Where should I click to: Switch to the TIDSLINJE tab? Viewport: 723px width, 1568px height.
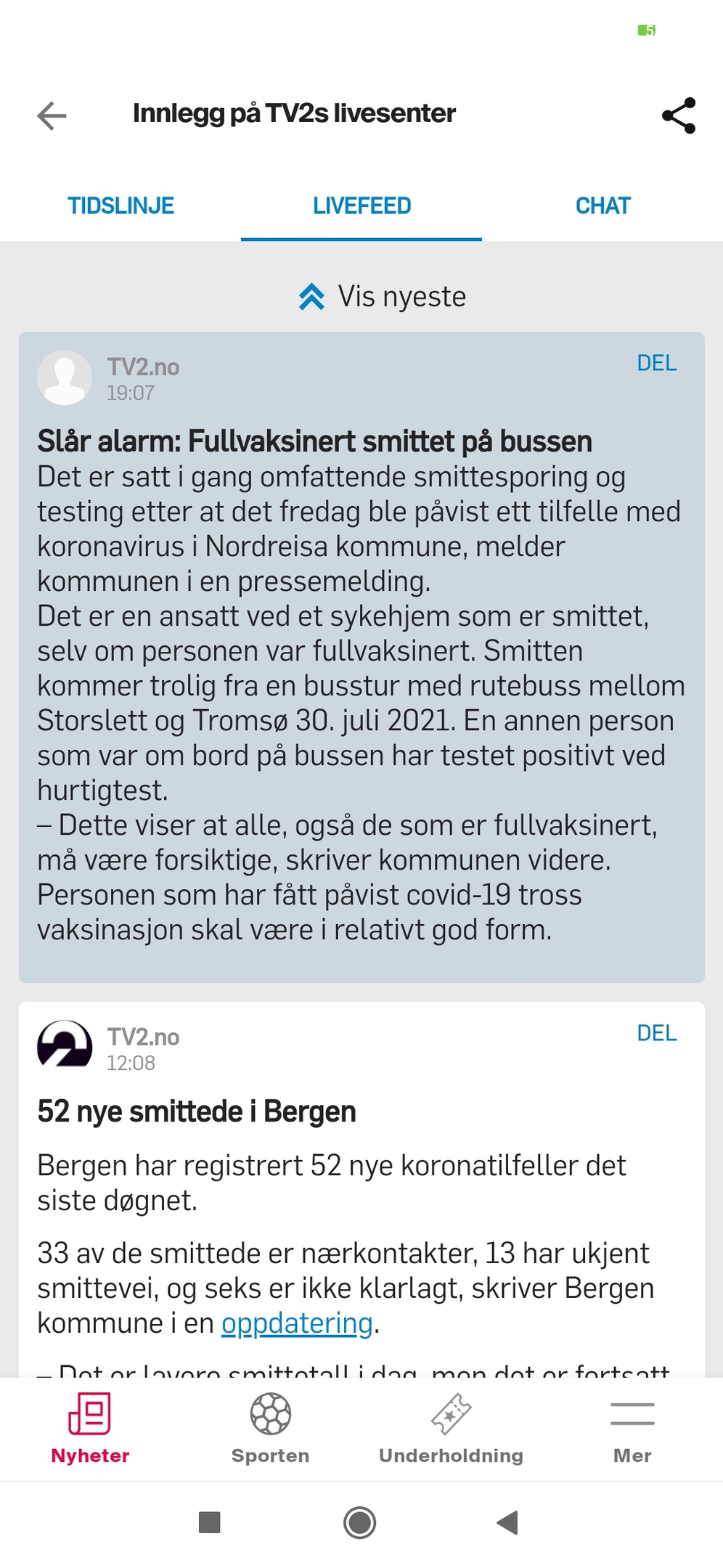(x=120, y=206)
